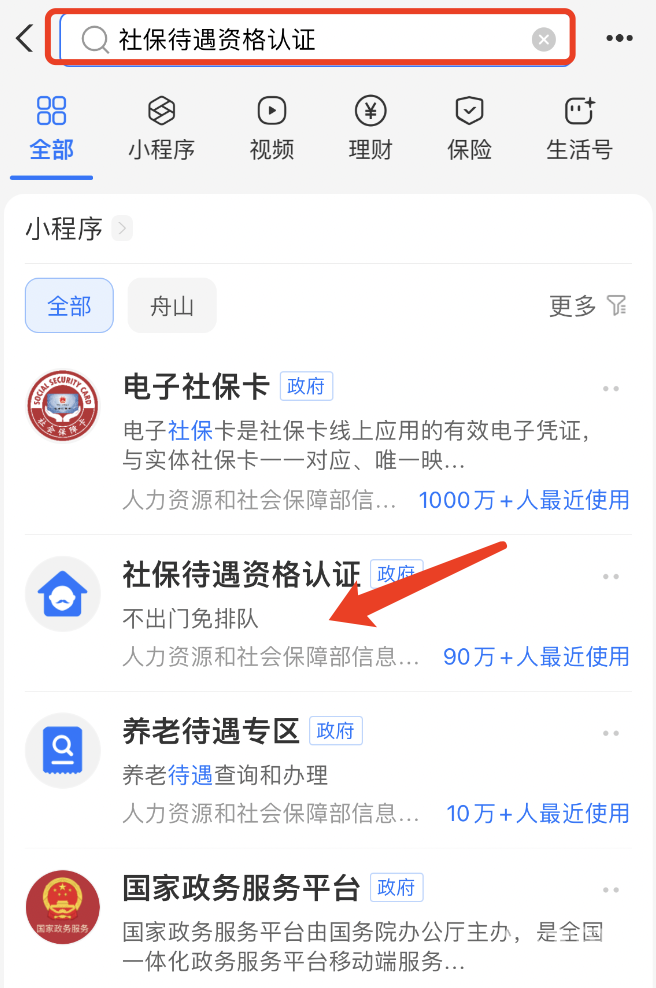The image size is (656, 988).
Task: Clear the search text with the X
Action: (543, 40)
